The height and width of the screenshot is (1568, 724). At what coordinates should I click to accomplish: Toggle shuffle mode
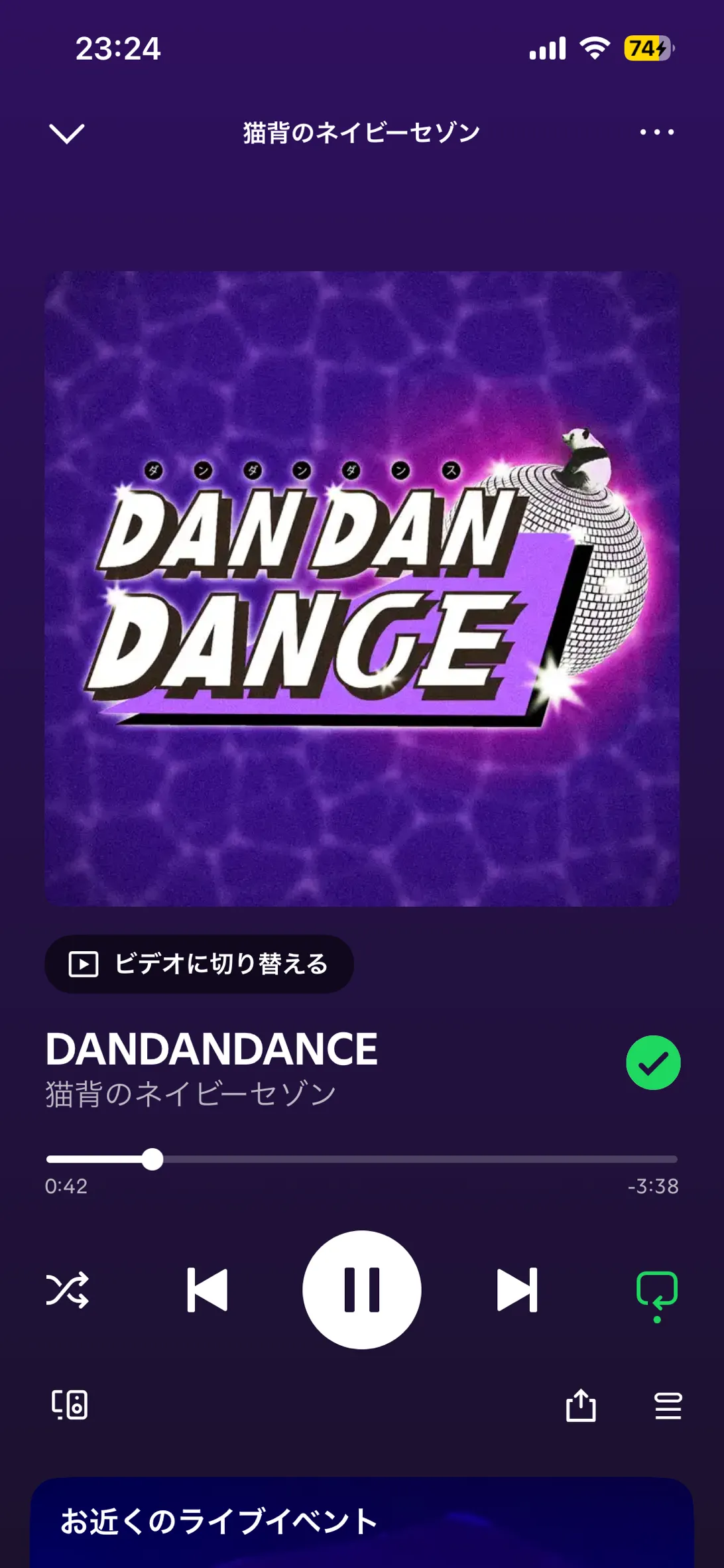point(67,1289)
